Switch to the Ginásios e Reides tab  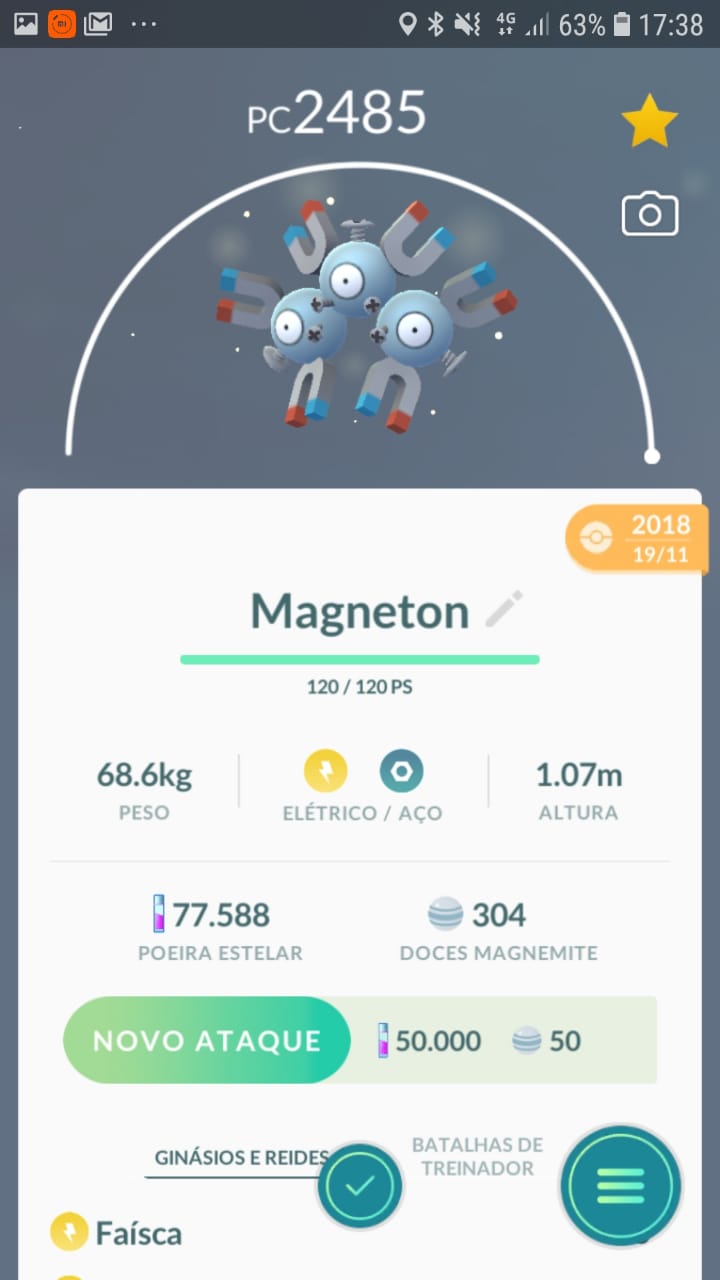click(x=240, y=1158)
